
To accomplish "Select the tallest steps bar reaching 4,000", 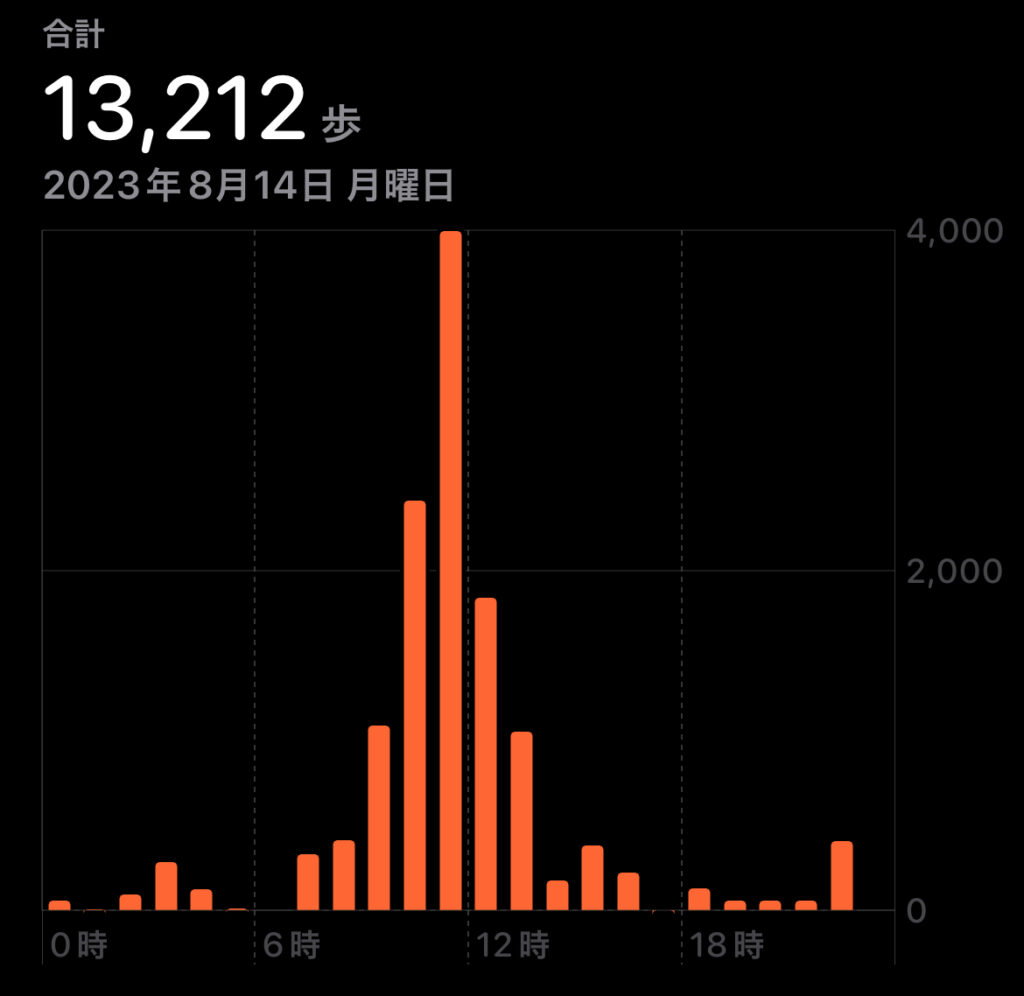I will [x=450, y=570].
